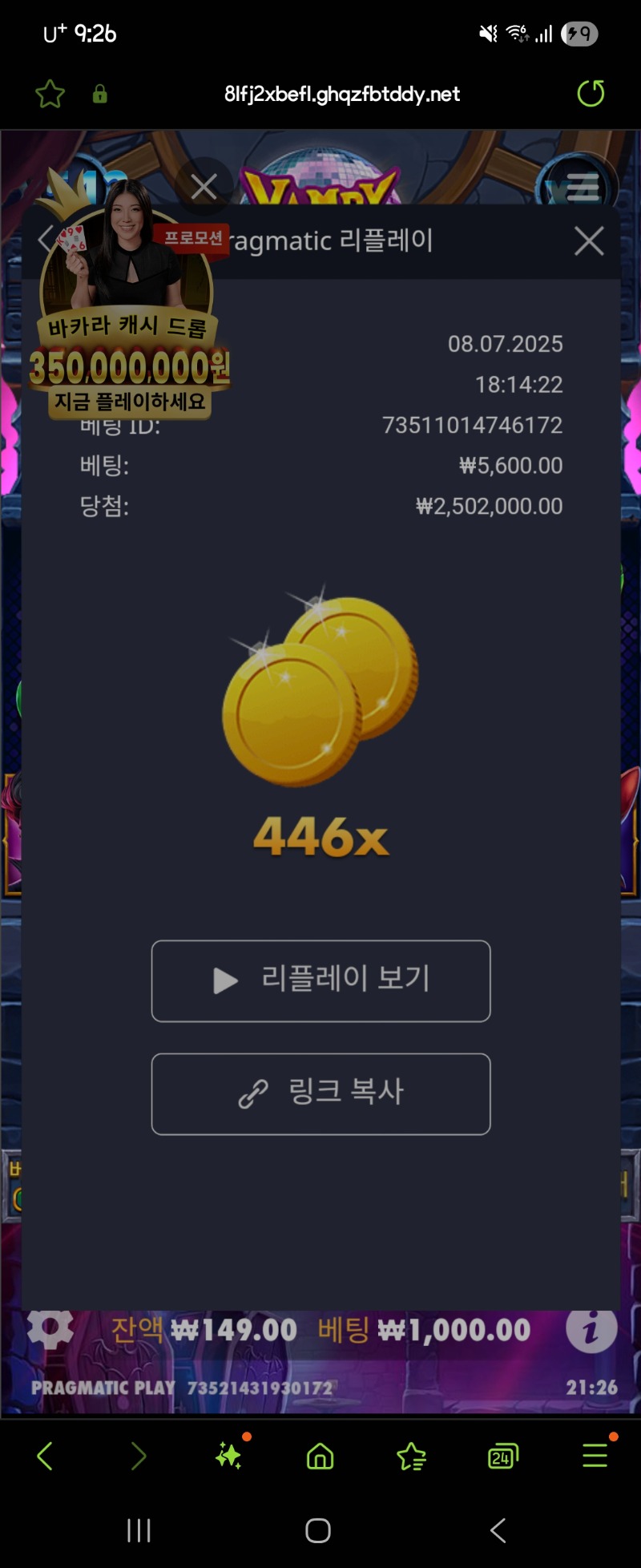This screenshot has width=641, height=1568.
Task: Dismiss the baccarat cash drop promotion
Action: (x=204, y=188)
